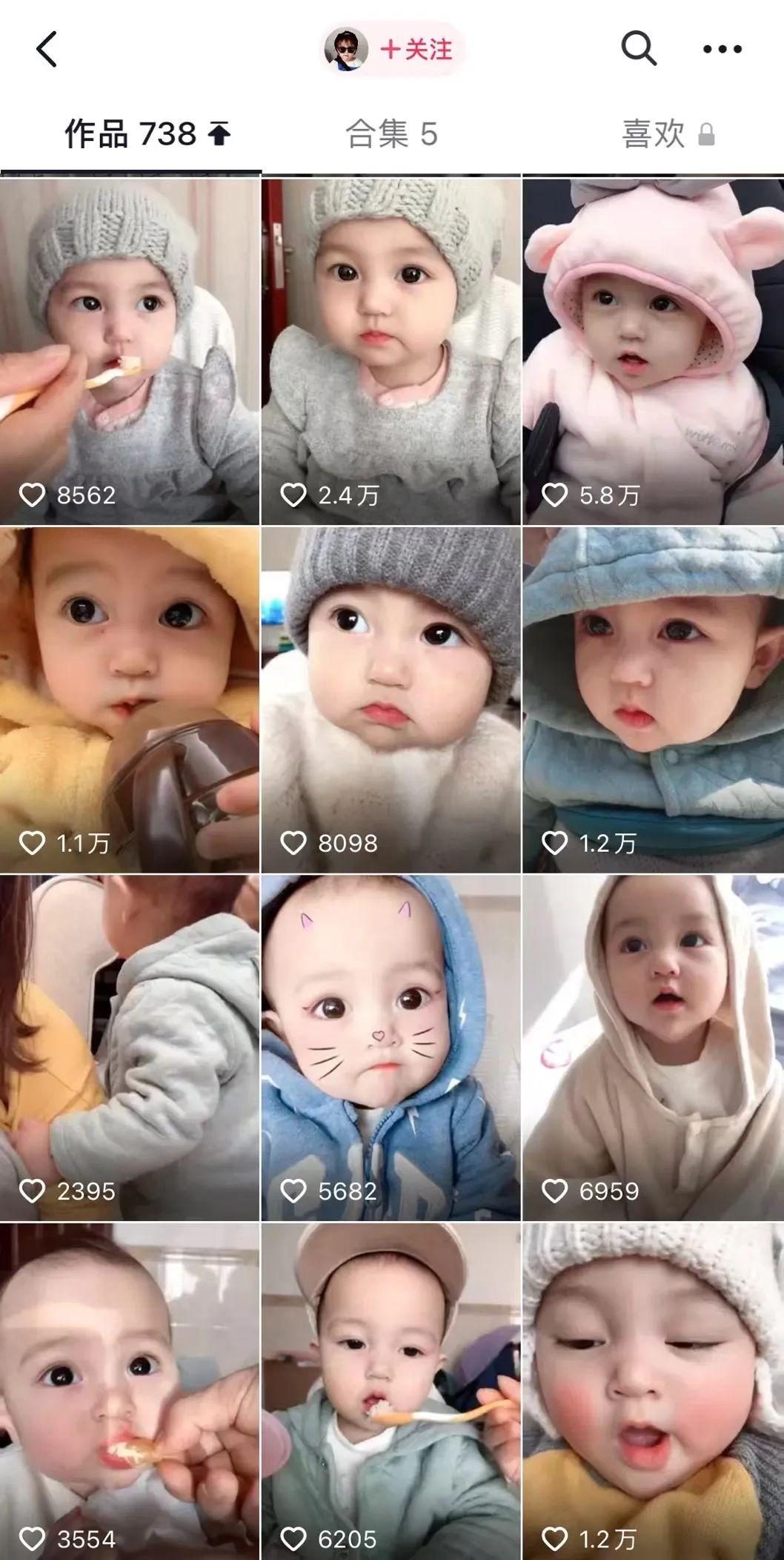Follow this account with the 关注 button
Image resolution: width=784 pixels, height=1560 pixels.
pyautogui.click(x=416, y=50)
